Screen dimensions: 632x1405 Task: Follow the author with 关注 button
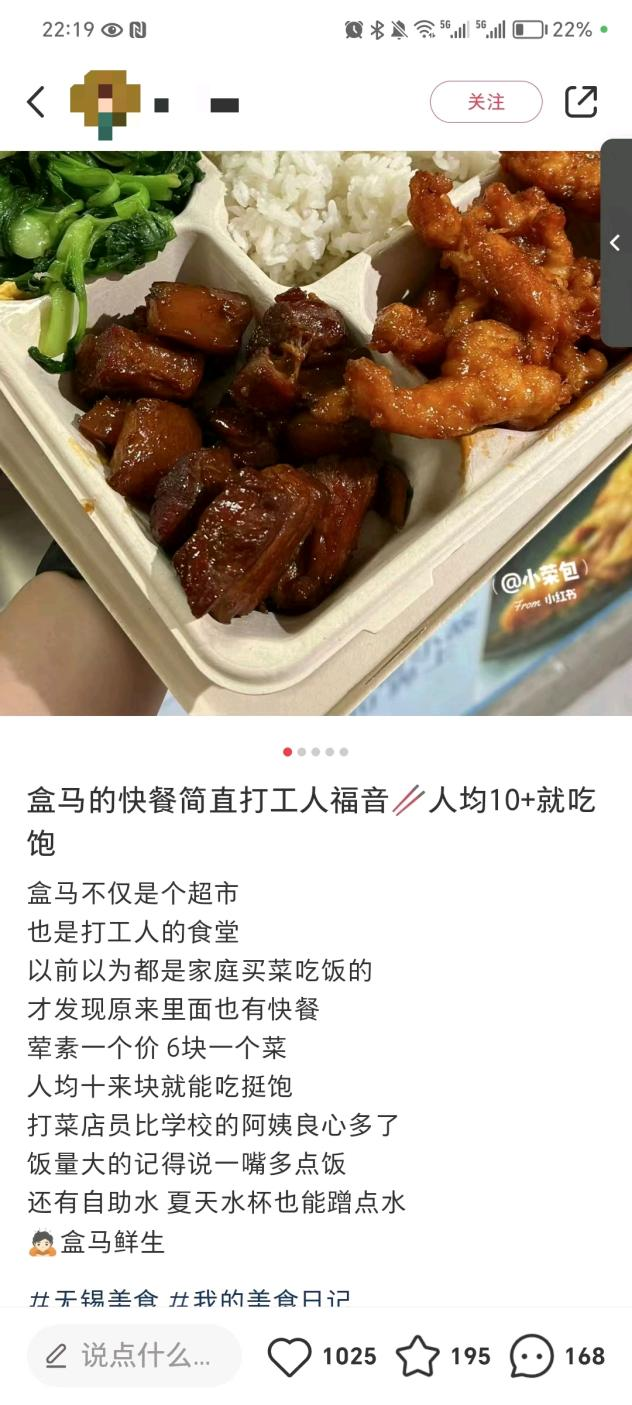[486, 102]
